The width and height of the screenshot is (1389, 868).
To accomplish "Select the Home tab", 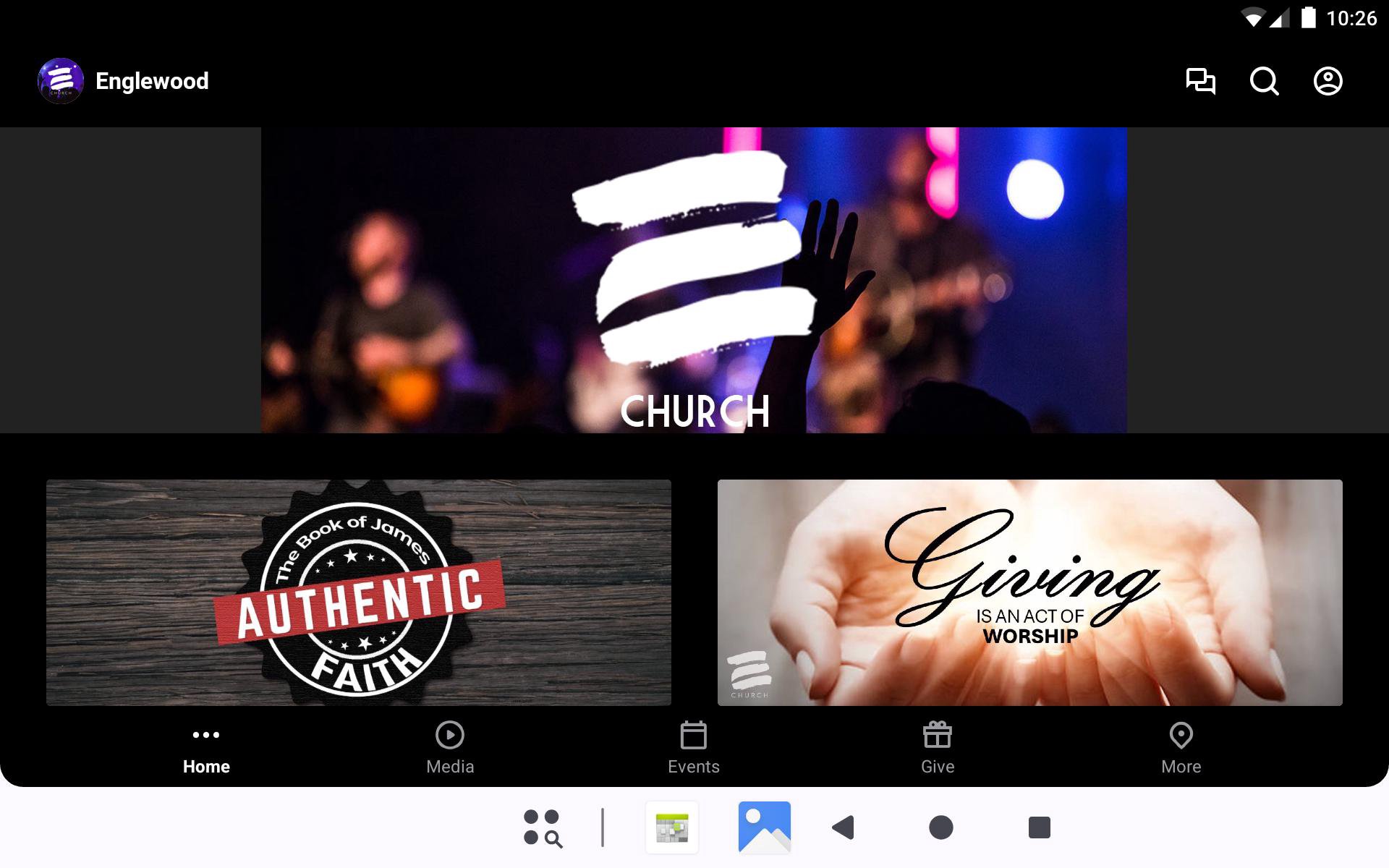I will 206,749.
